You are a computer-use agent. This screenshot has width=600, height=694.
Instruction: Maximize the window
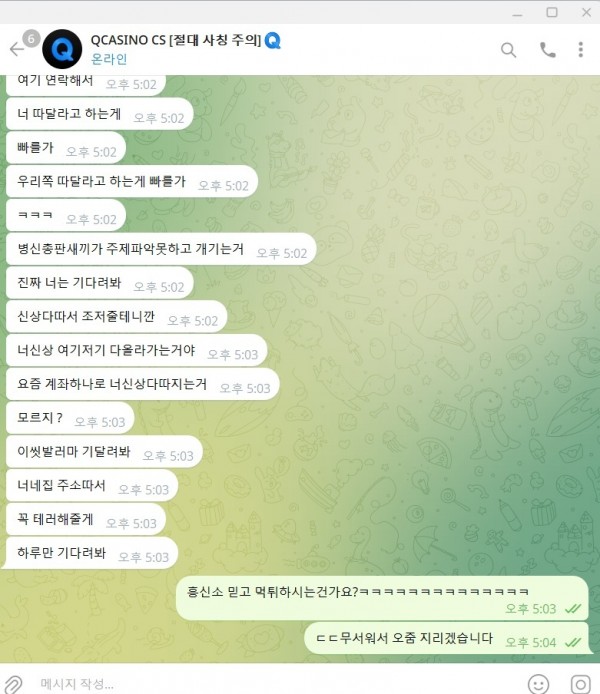(x=552, y=11)
